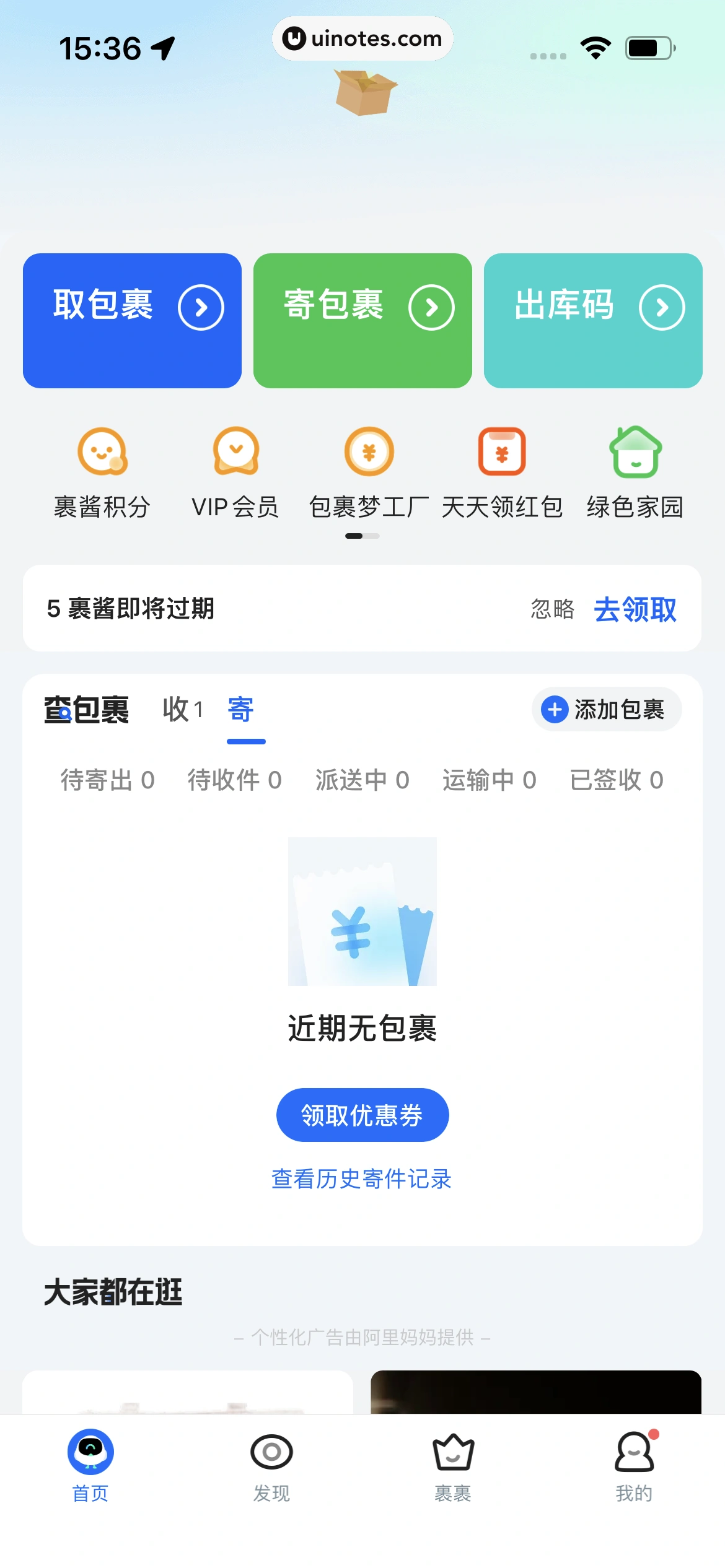Select the 寄 sent packages tab

[240, 710]
